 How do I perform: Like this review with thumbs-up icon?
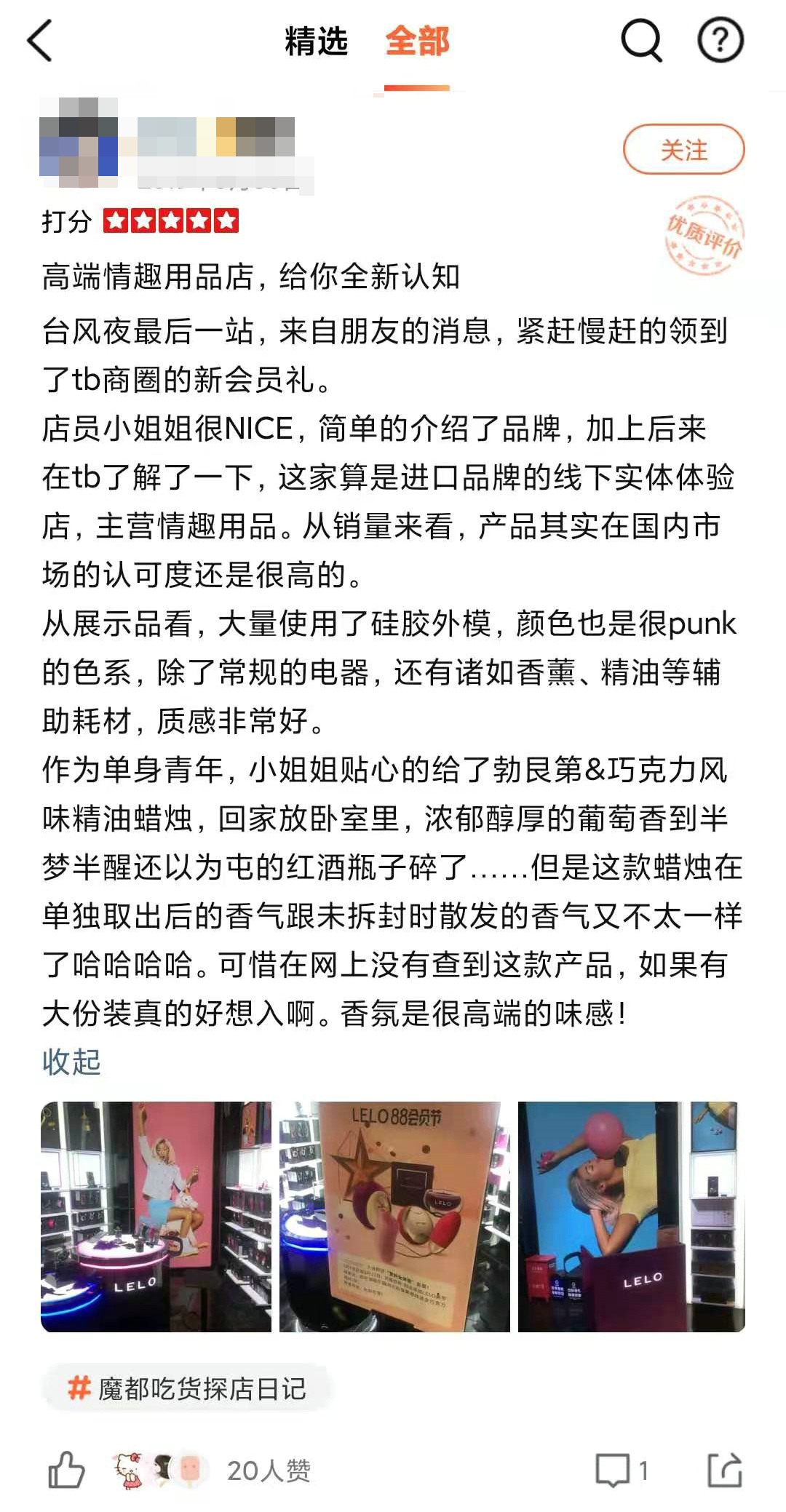click(66, 1469)
